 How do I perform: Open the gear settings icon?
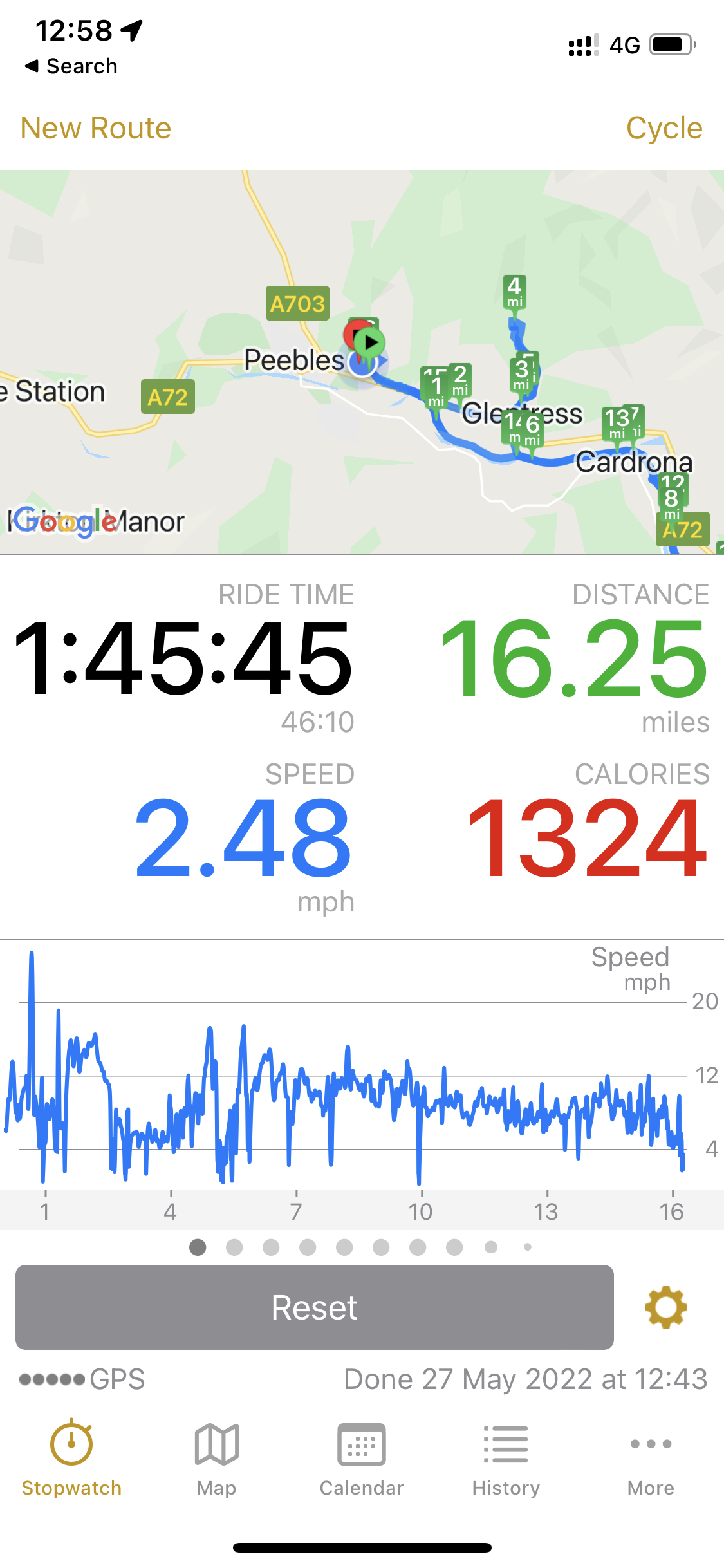(x=666, y=1307)
